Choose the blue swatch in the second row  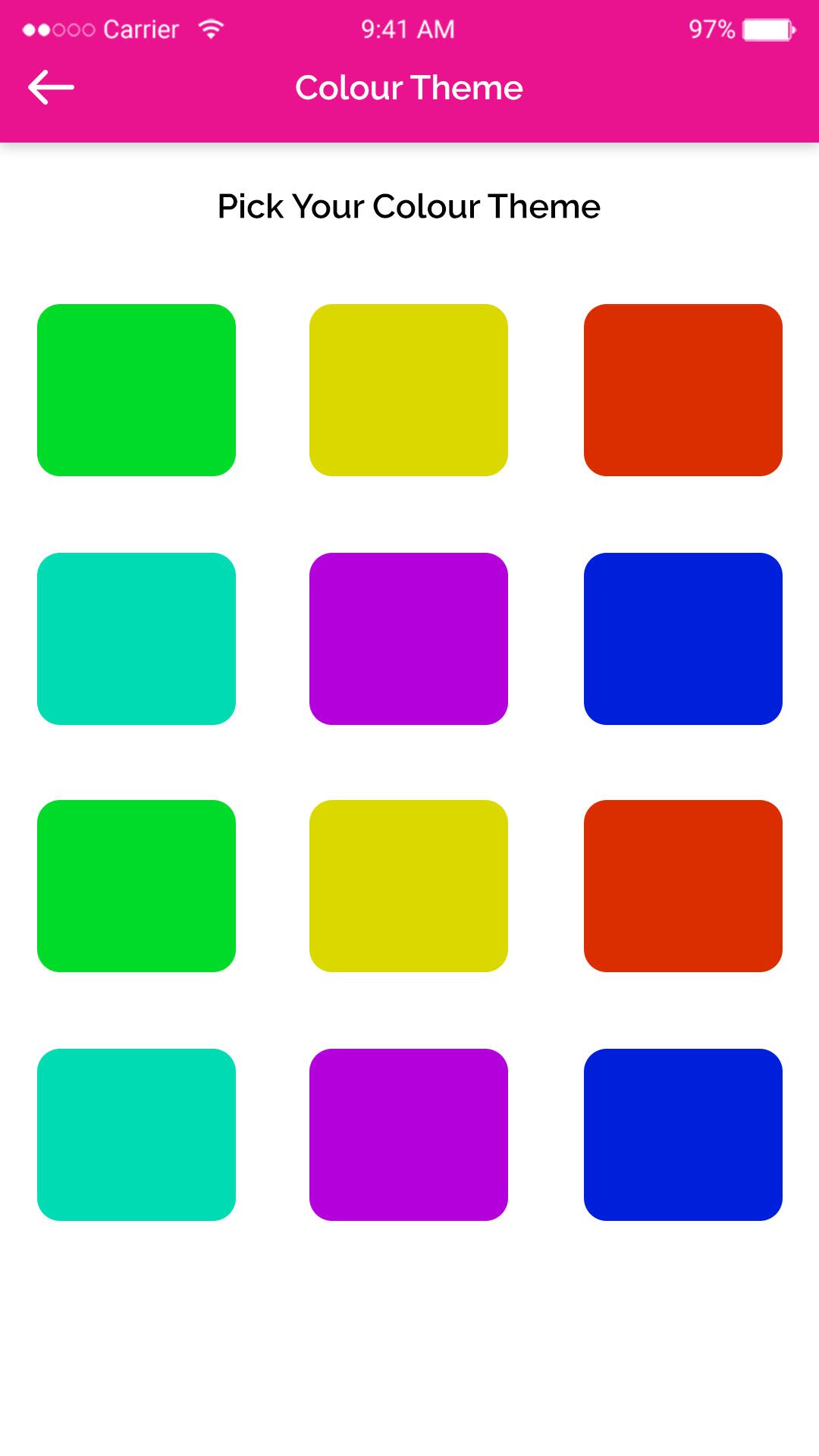click(682, 639)
